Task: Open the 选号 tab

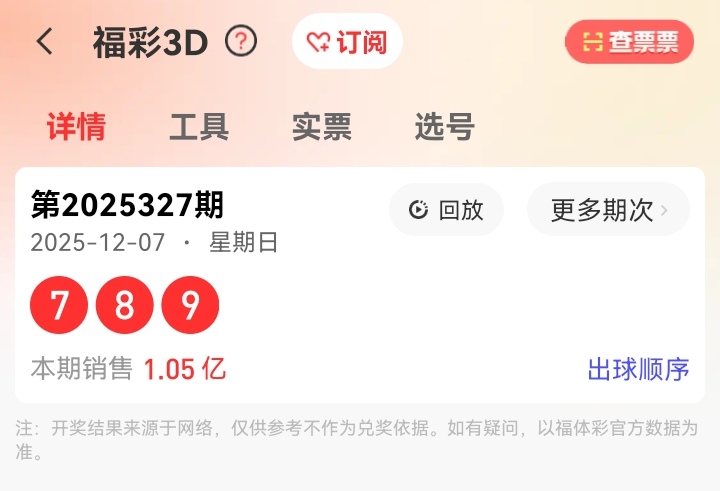Action: pos(444,127)
